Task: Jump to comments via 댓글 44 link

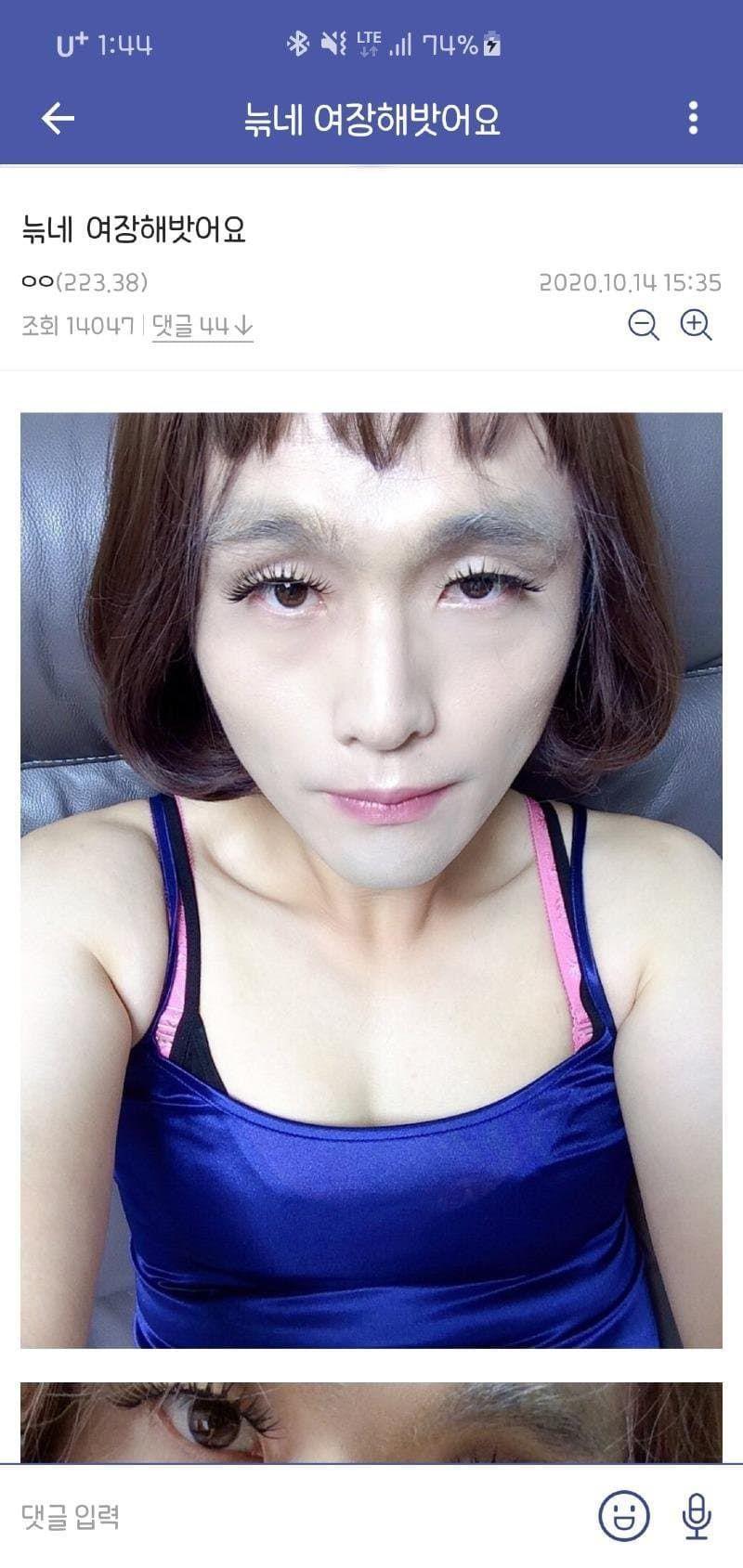Action: (x=202, y=326)
